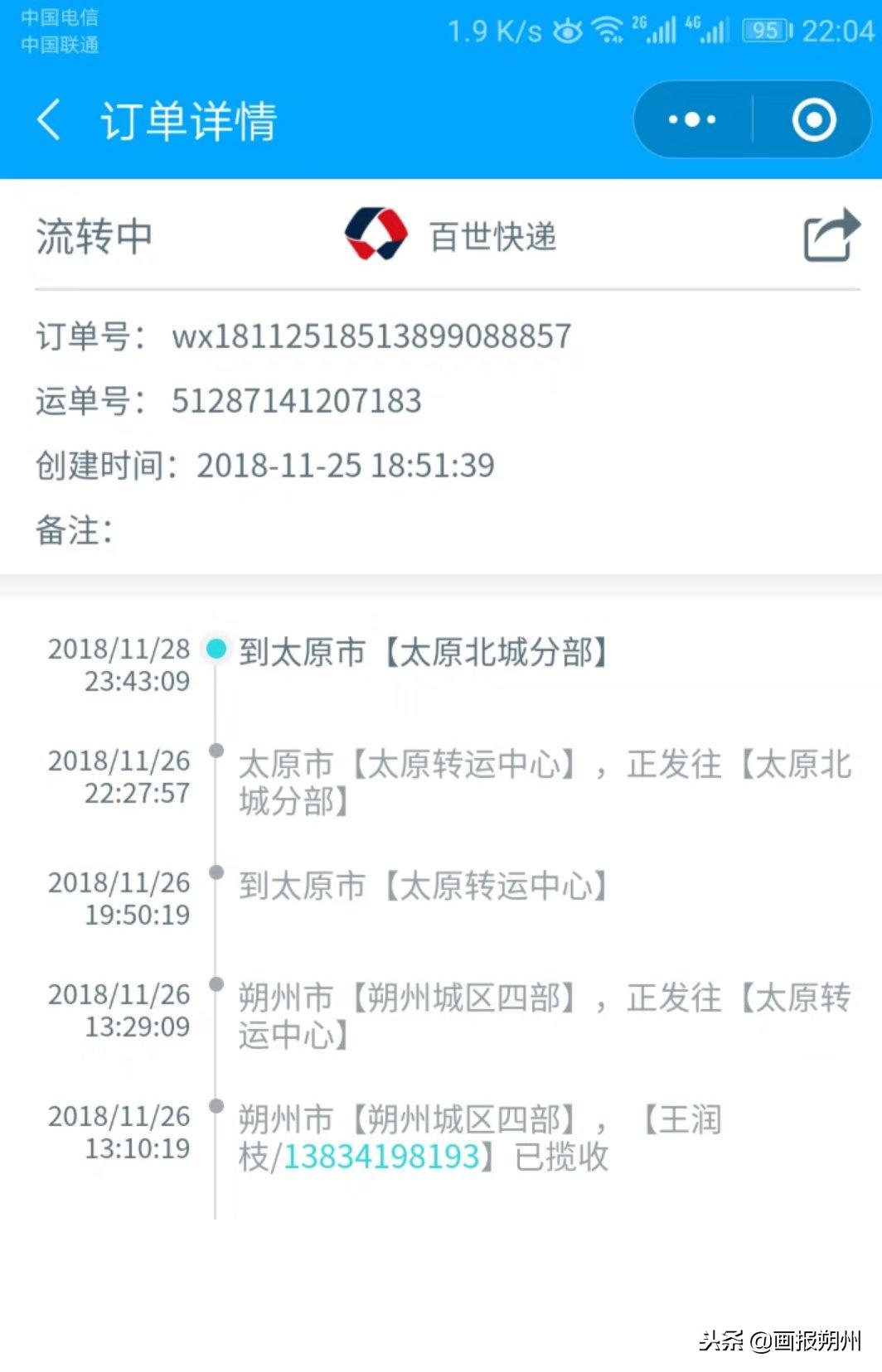Call courier number 13834198193
882x1372 pixels.
(383, 1156)
